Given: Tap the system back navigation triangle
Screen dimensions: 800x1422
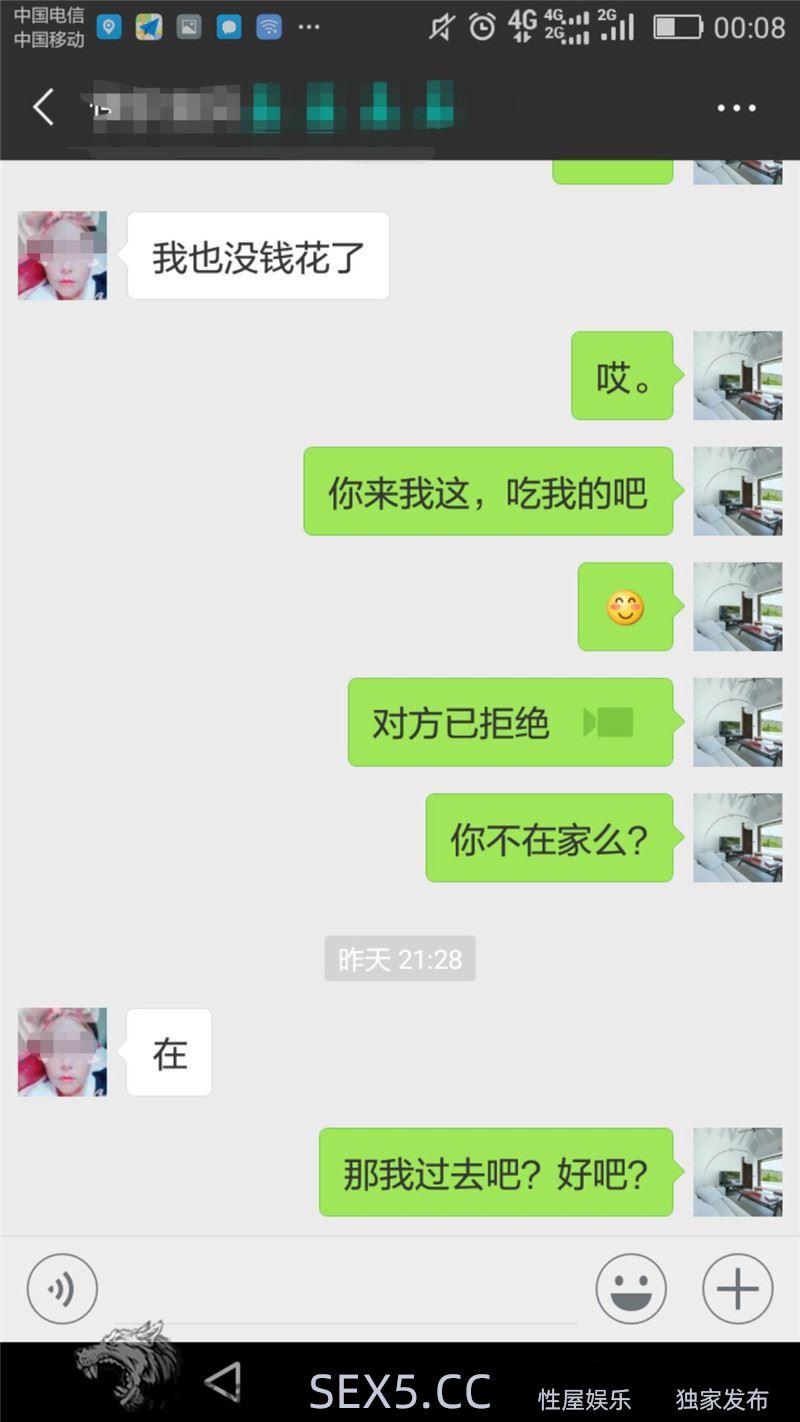Looking at the screenshot, I should point(224,1383).
